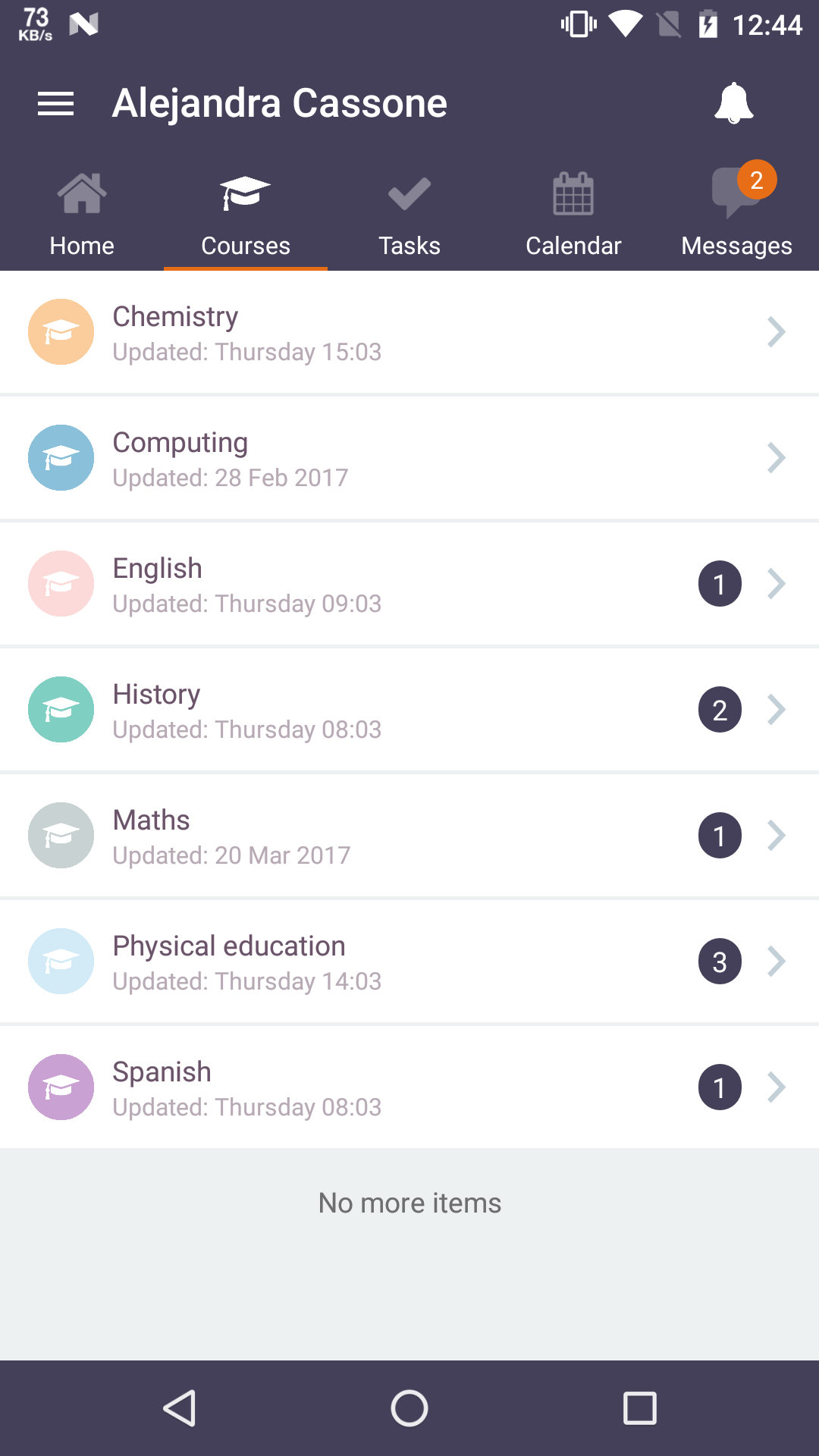Tap the Spanish notification badge
This screenshot has height=1456, width=819.
click(x=720, y=1087)
